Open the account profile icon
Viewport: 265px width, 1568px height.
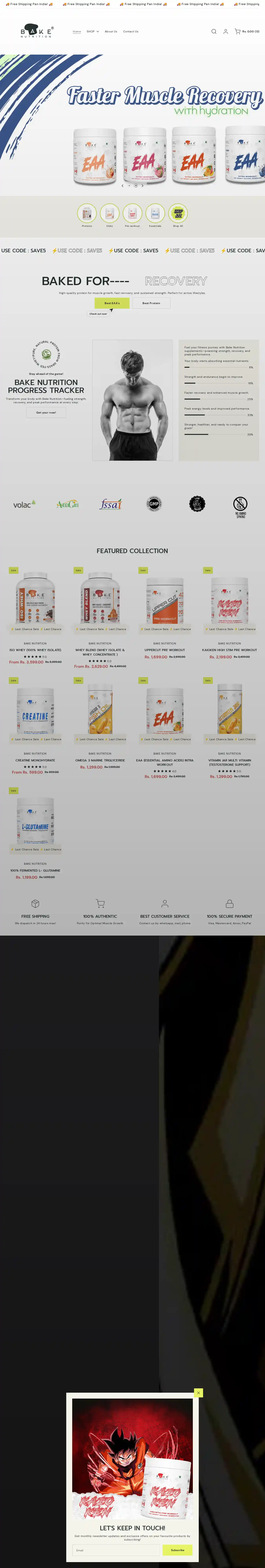coord(225,31)
